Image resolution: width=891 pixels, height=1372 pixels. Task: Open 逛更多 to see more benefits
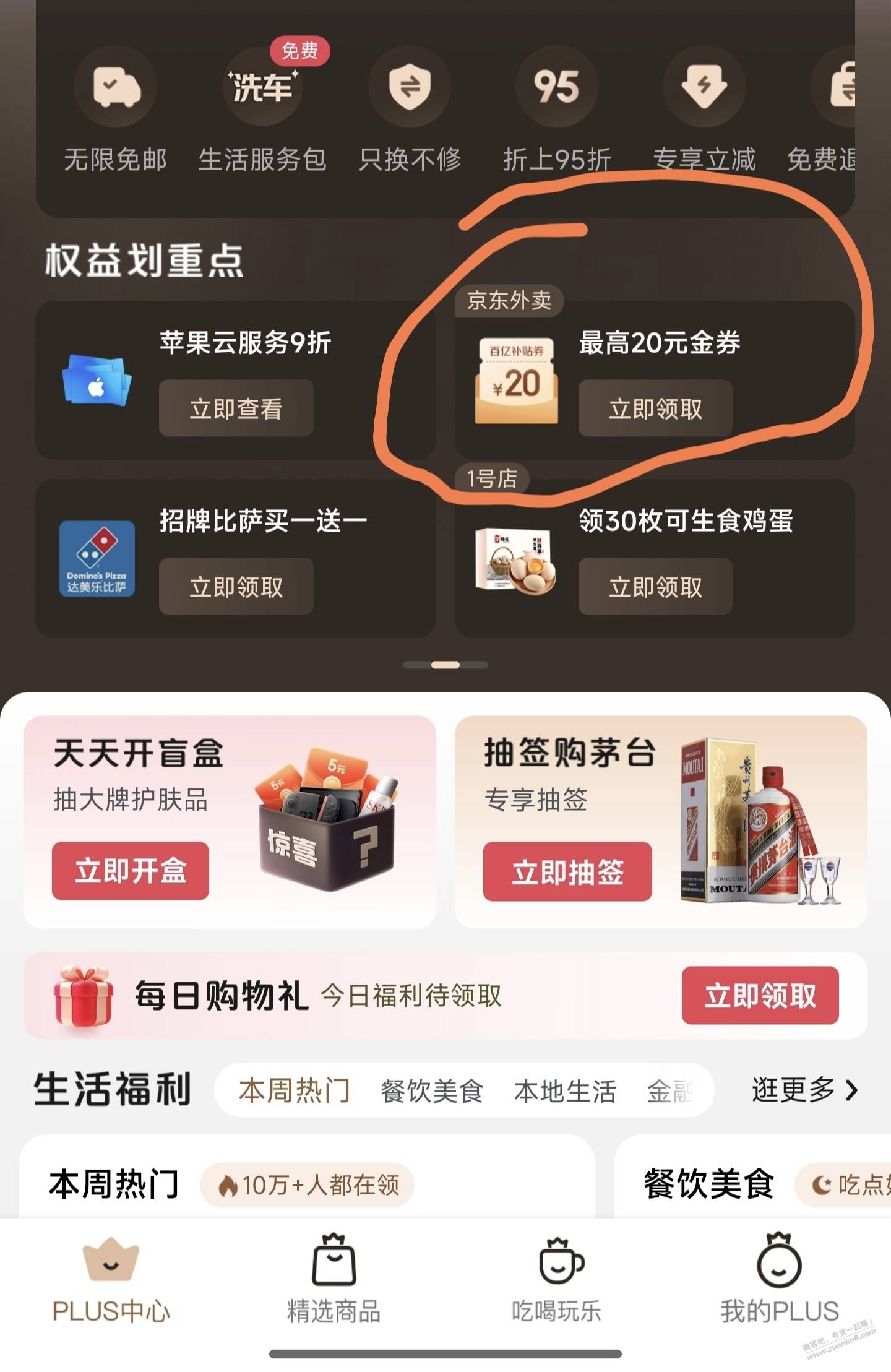804,1089
